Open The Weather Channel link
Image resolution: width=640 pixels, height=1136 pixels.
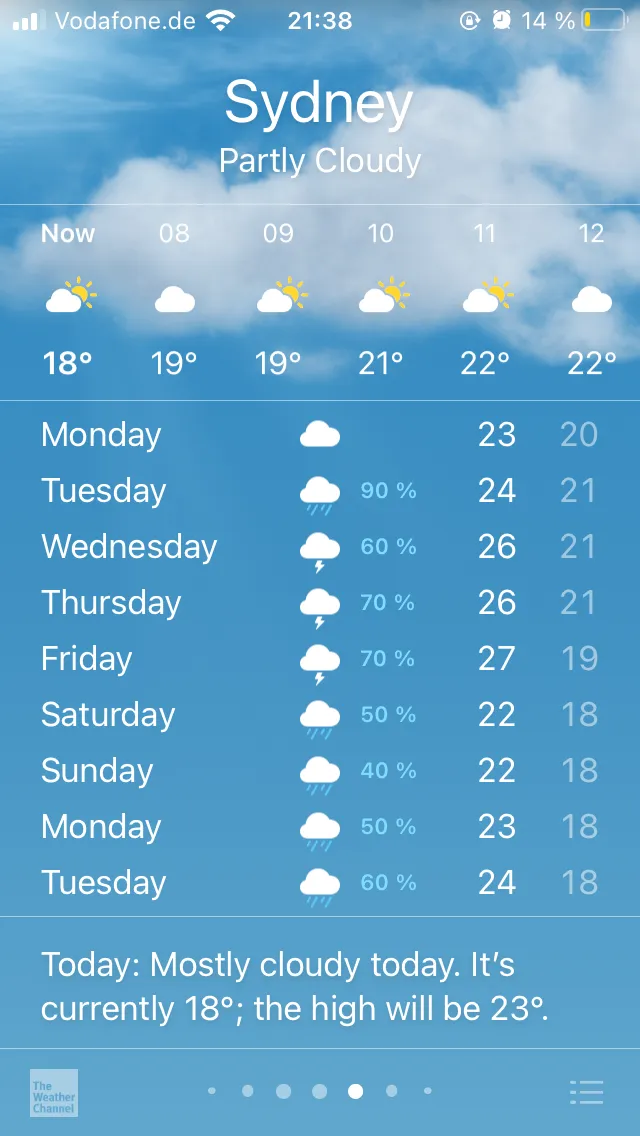[x=54, y=1092]
